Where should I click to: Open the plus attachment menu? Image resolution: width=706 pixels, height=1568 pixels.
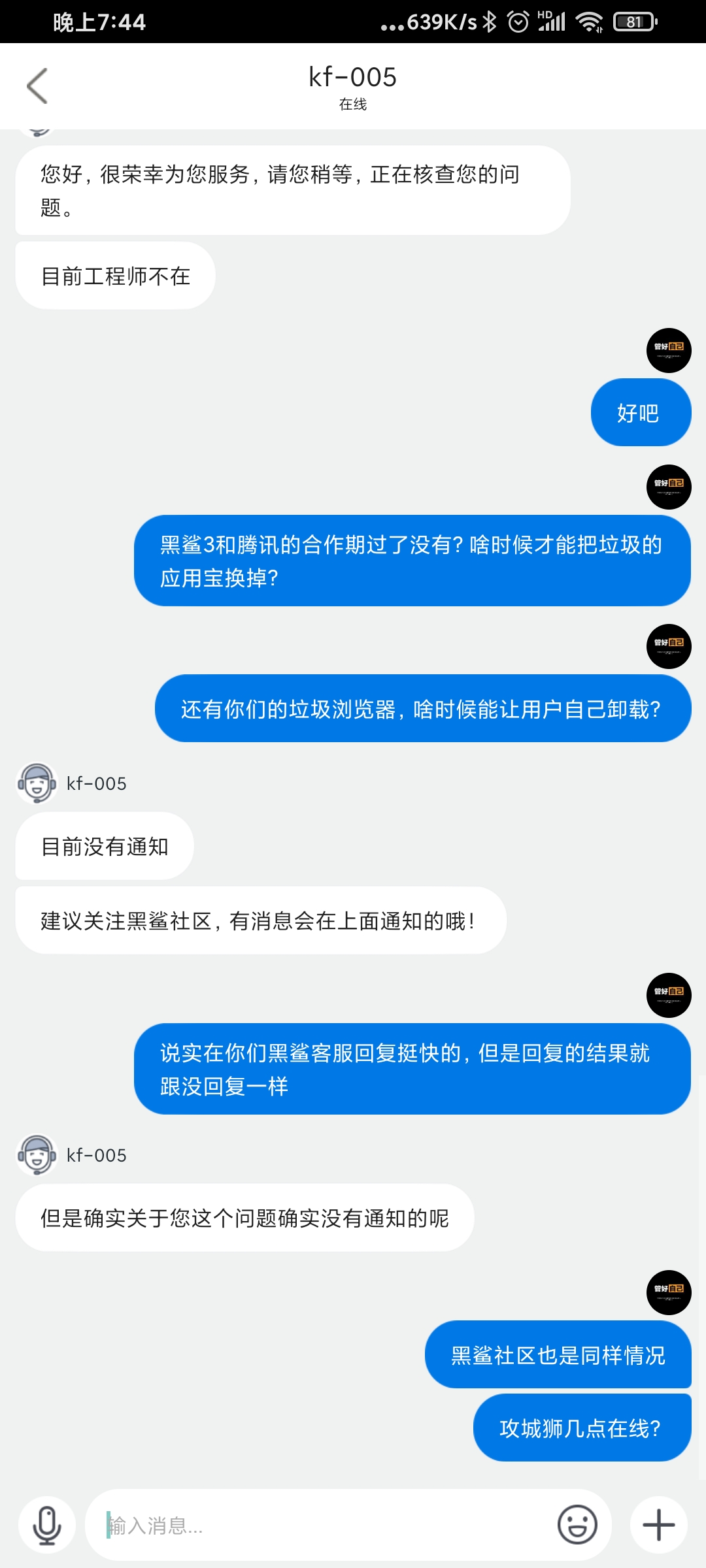tap(658, 1525)
